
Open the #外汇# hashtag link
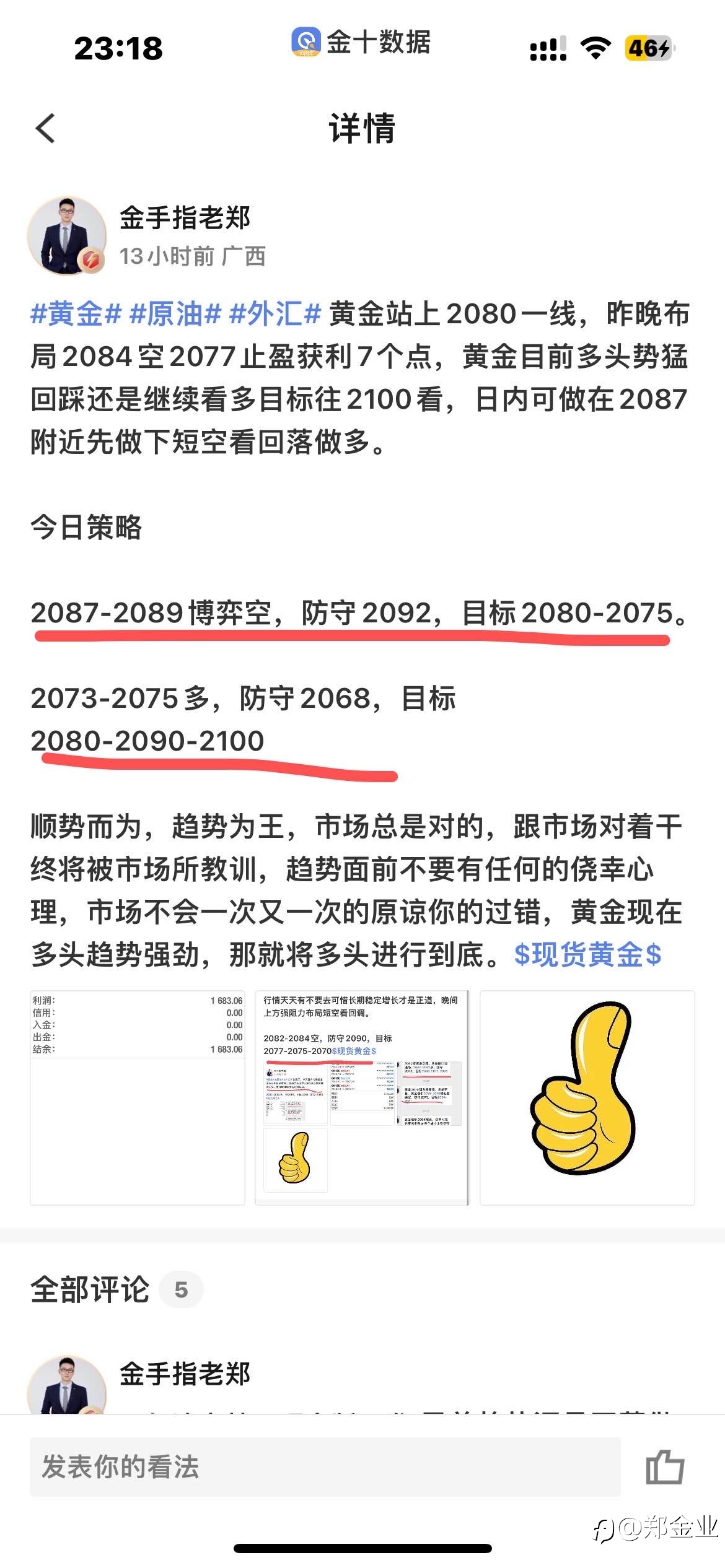(275, 314)
